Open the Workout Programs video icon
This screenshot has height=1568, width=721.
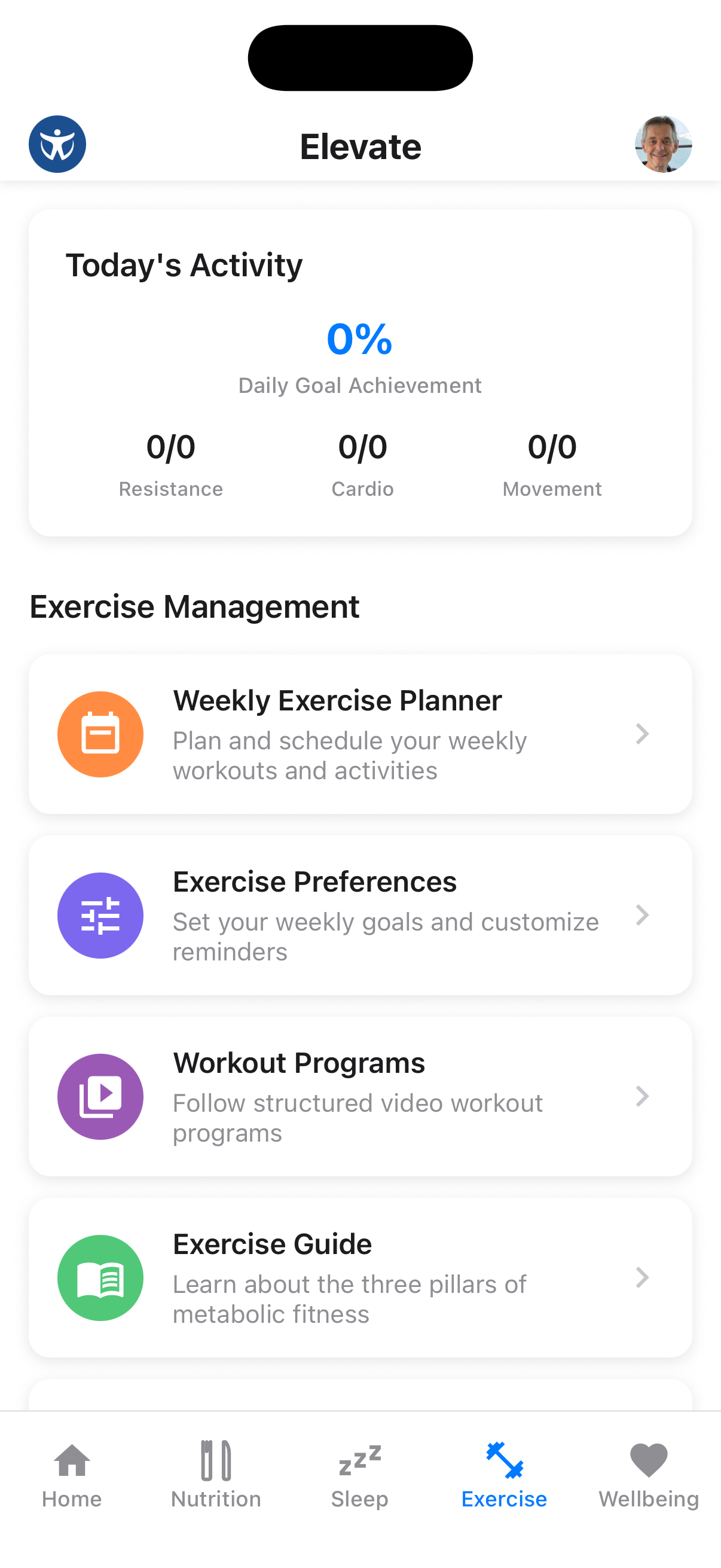pos(100,1096)
